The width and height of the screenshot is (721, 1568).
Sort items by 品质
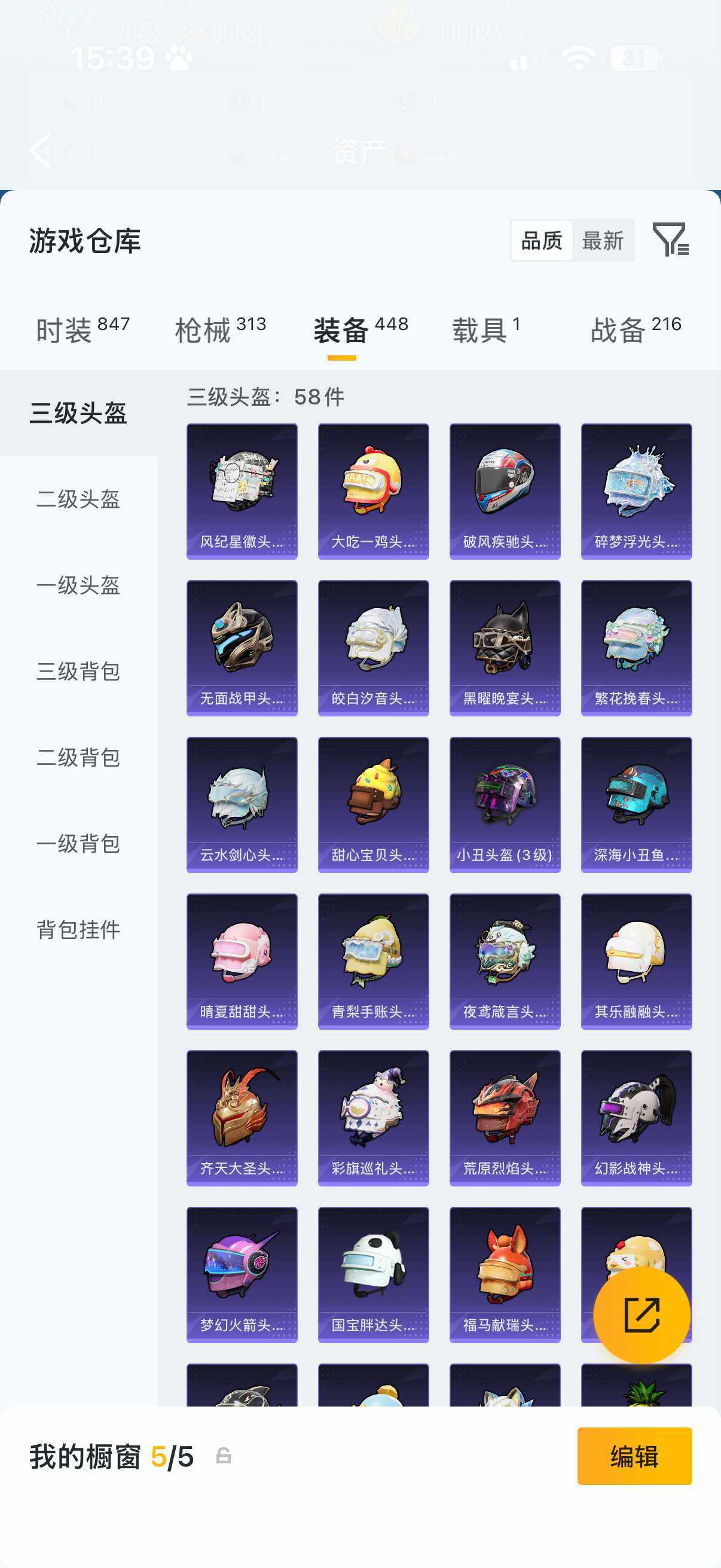[x=542, y=240]
